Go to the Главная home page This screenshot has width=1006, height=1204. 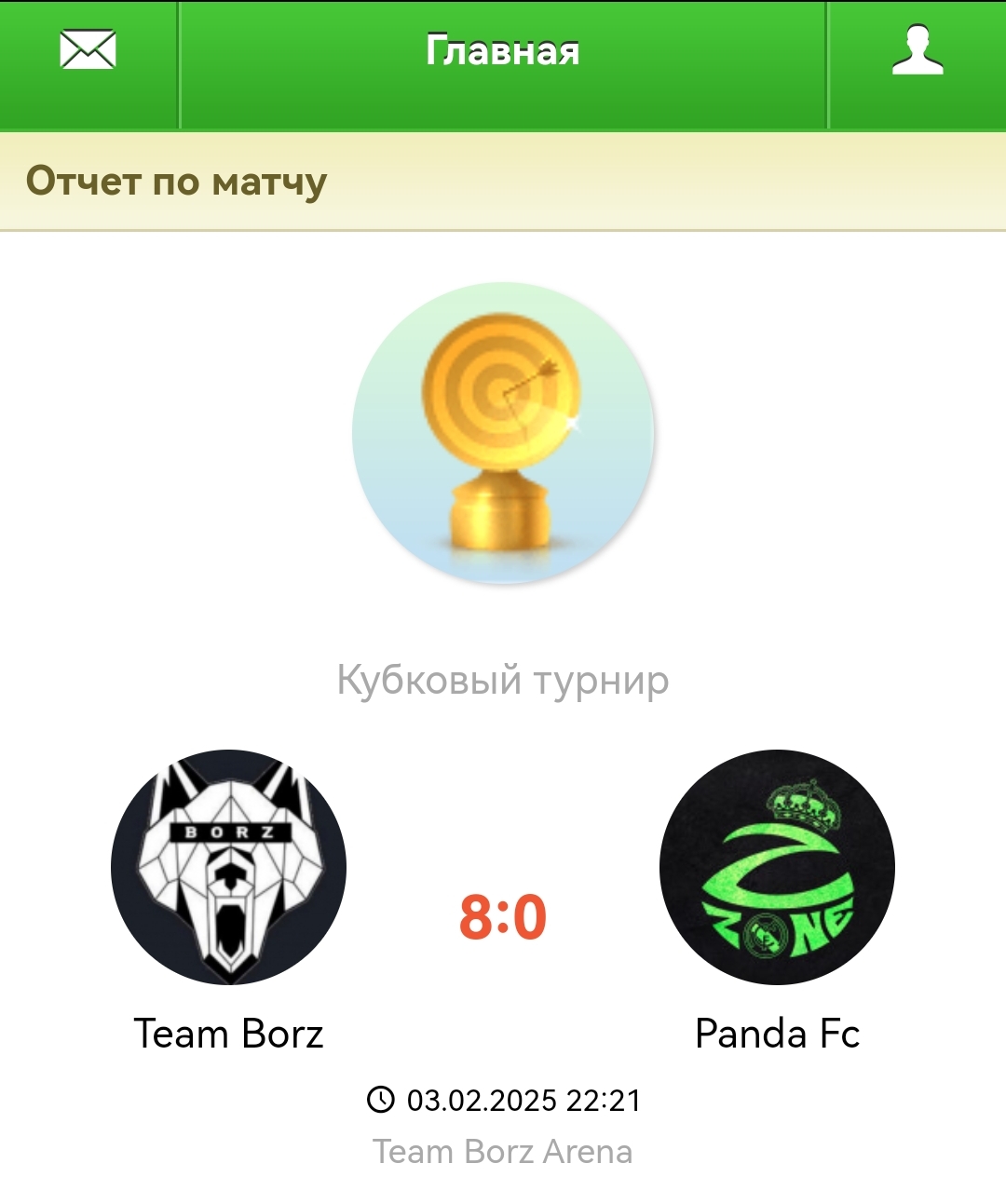click(x=503, y=52)
